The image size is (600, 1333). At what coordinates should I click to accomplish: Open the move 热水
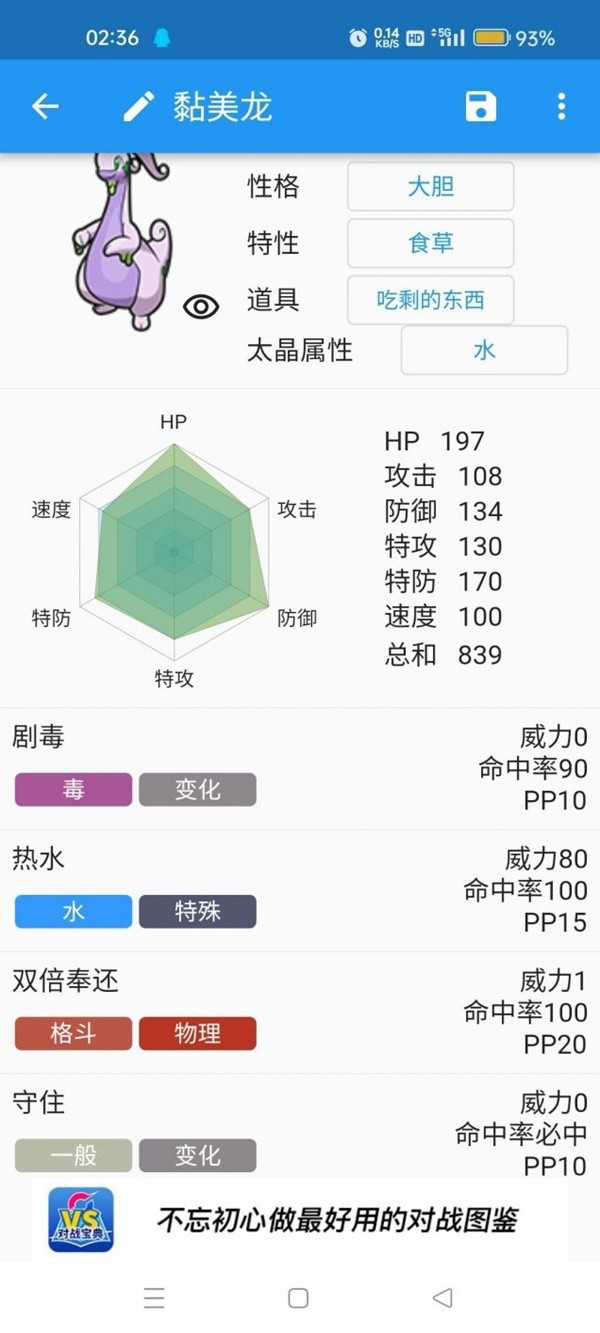point(300,890)
